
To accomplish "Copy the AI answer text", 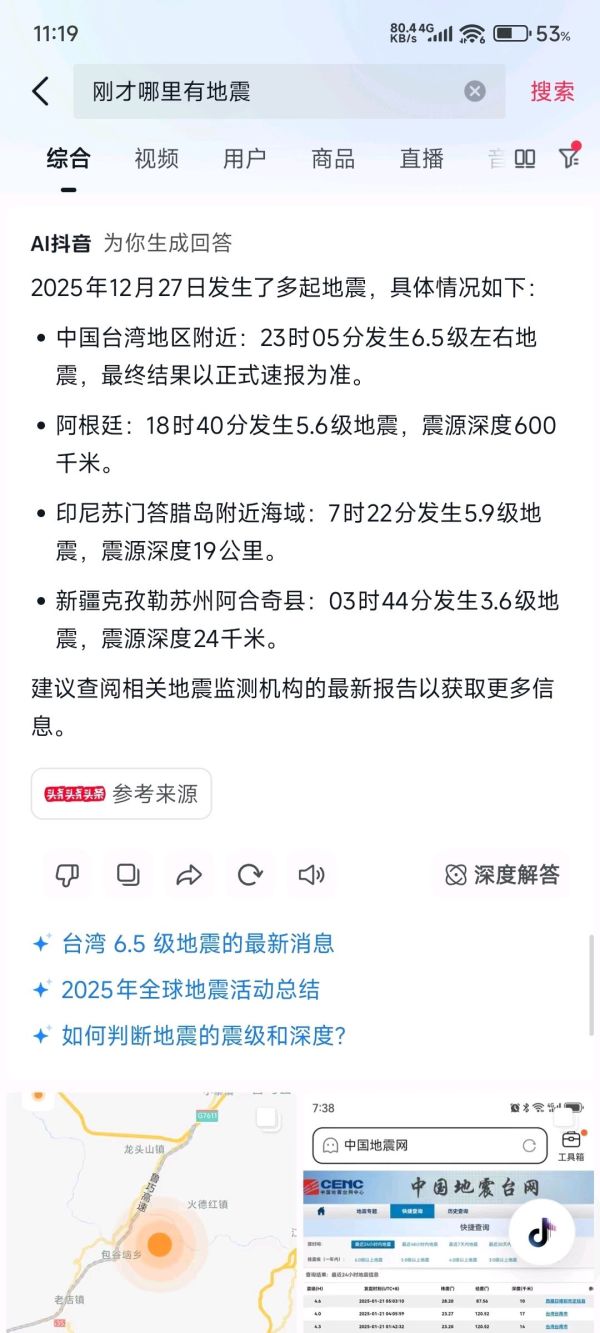I will click(x=128, y=876).
